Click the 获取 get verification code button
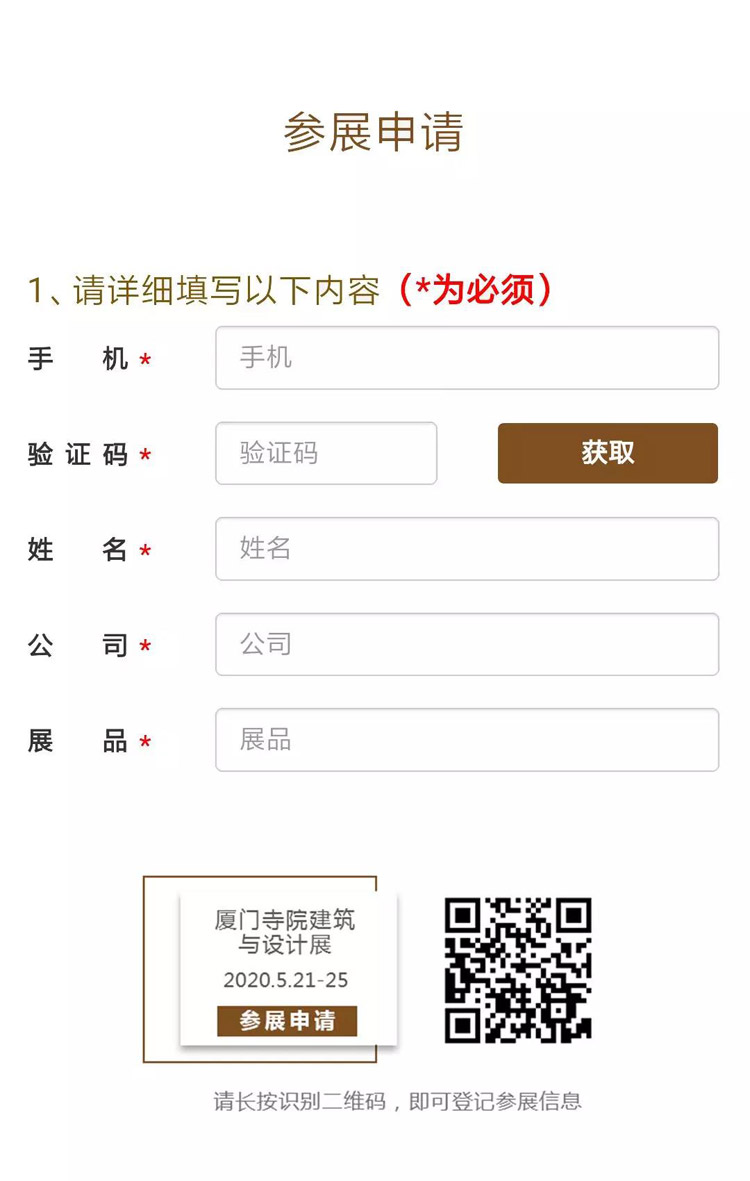 click(x=607, y=453)
